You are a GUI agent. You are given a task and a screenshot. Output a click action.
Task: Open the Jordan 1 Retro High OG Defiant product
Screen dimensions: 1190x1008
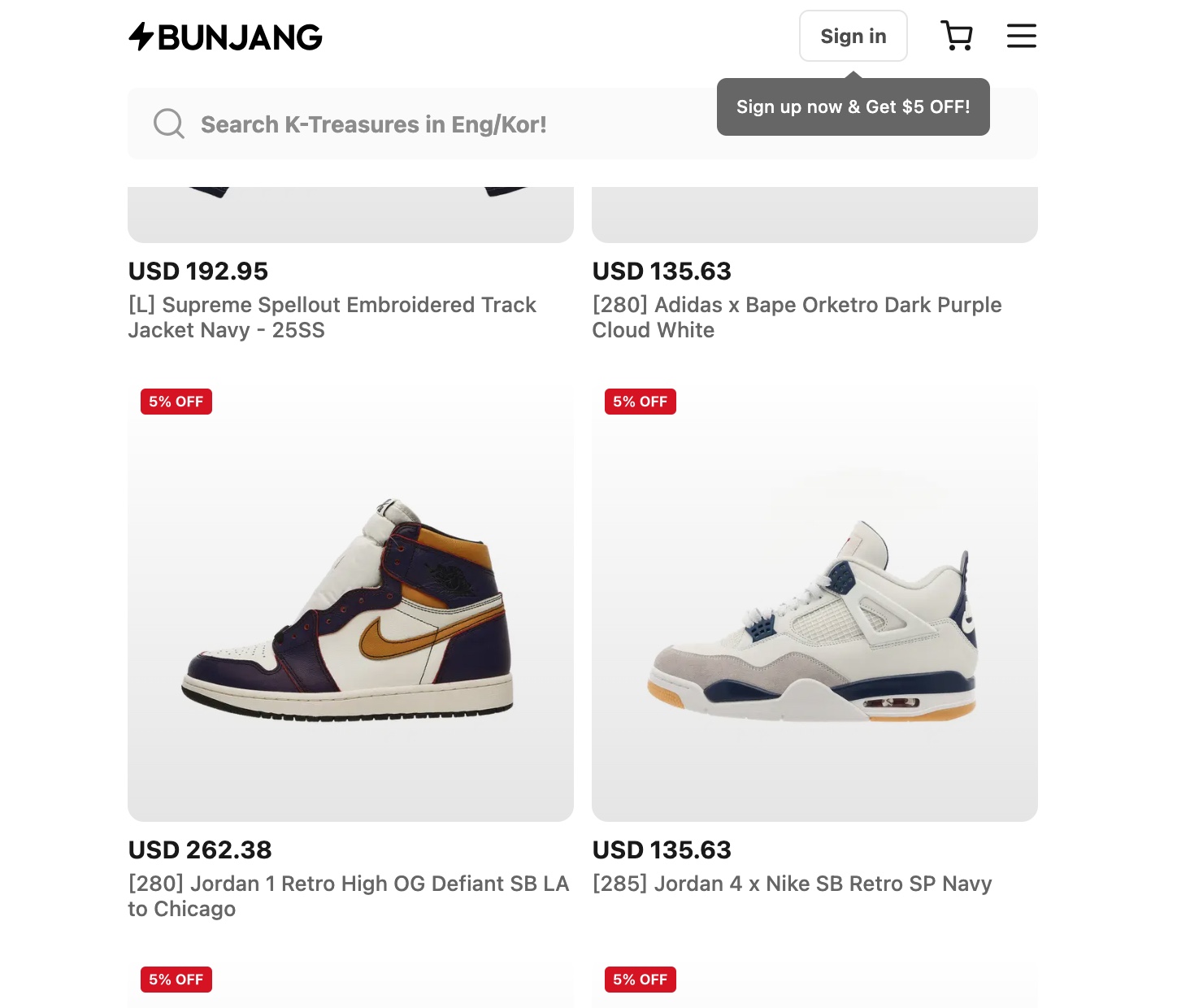pos(350,602)
